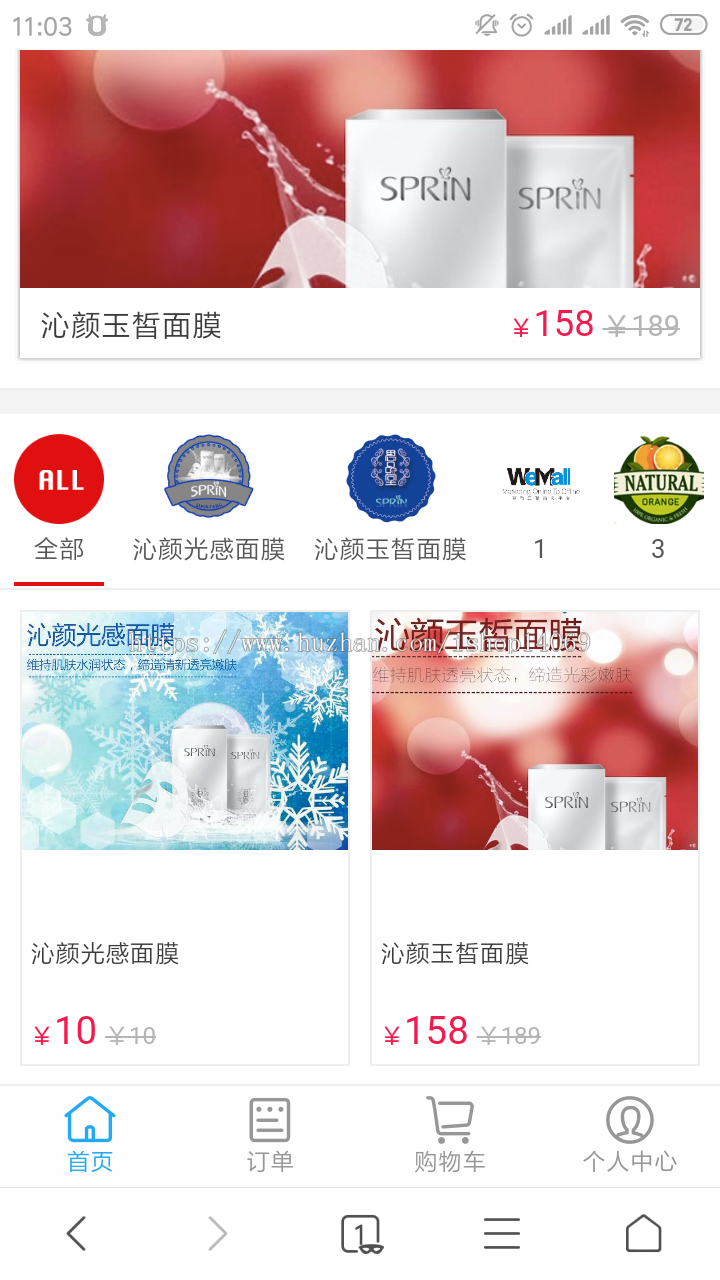
Task: Open the browser menu with three lines
Action: [501, 1233]
